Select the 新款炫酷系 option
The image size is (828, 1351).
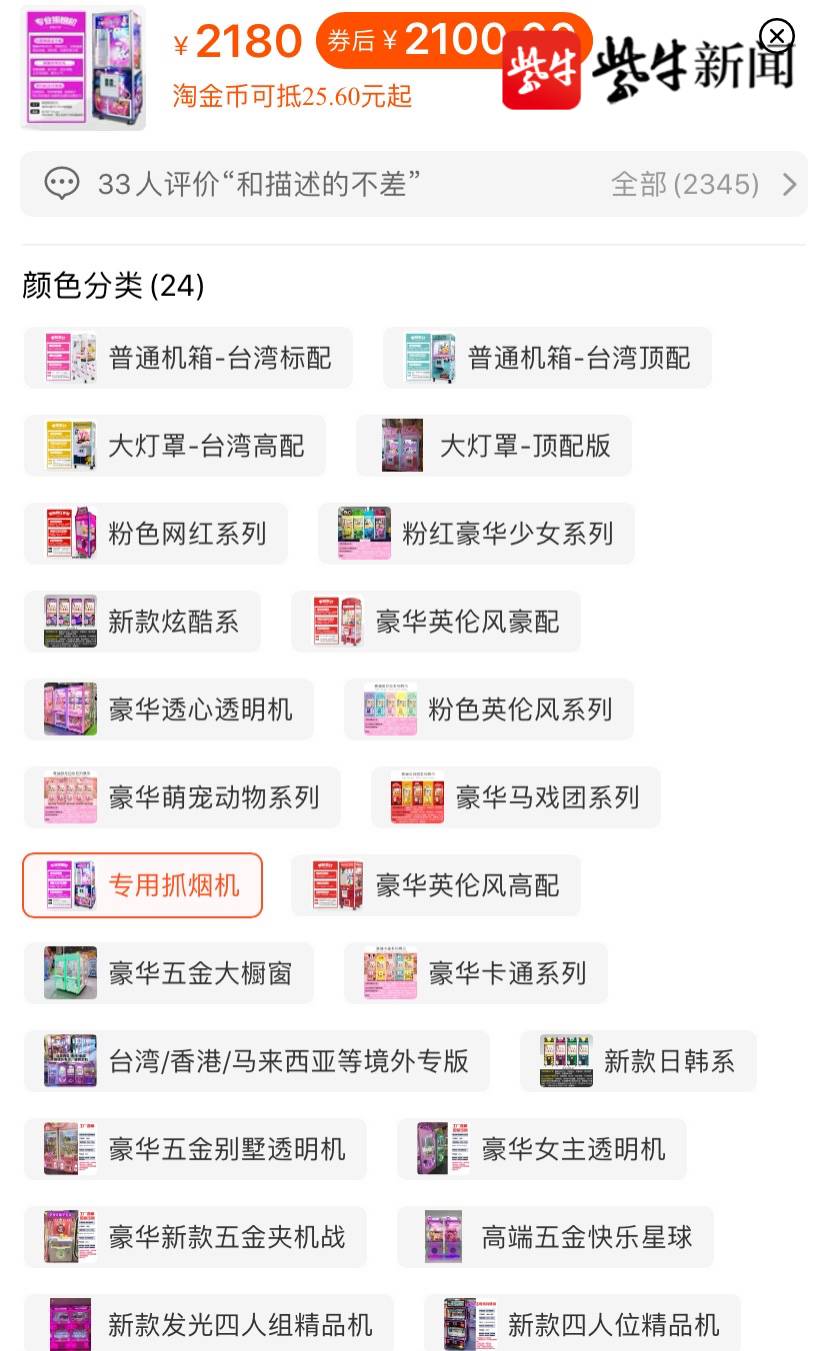[142, 622]
